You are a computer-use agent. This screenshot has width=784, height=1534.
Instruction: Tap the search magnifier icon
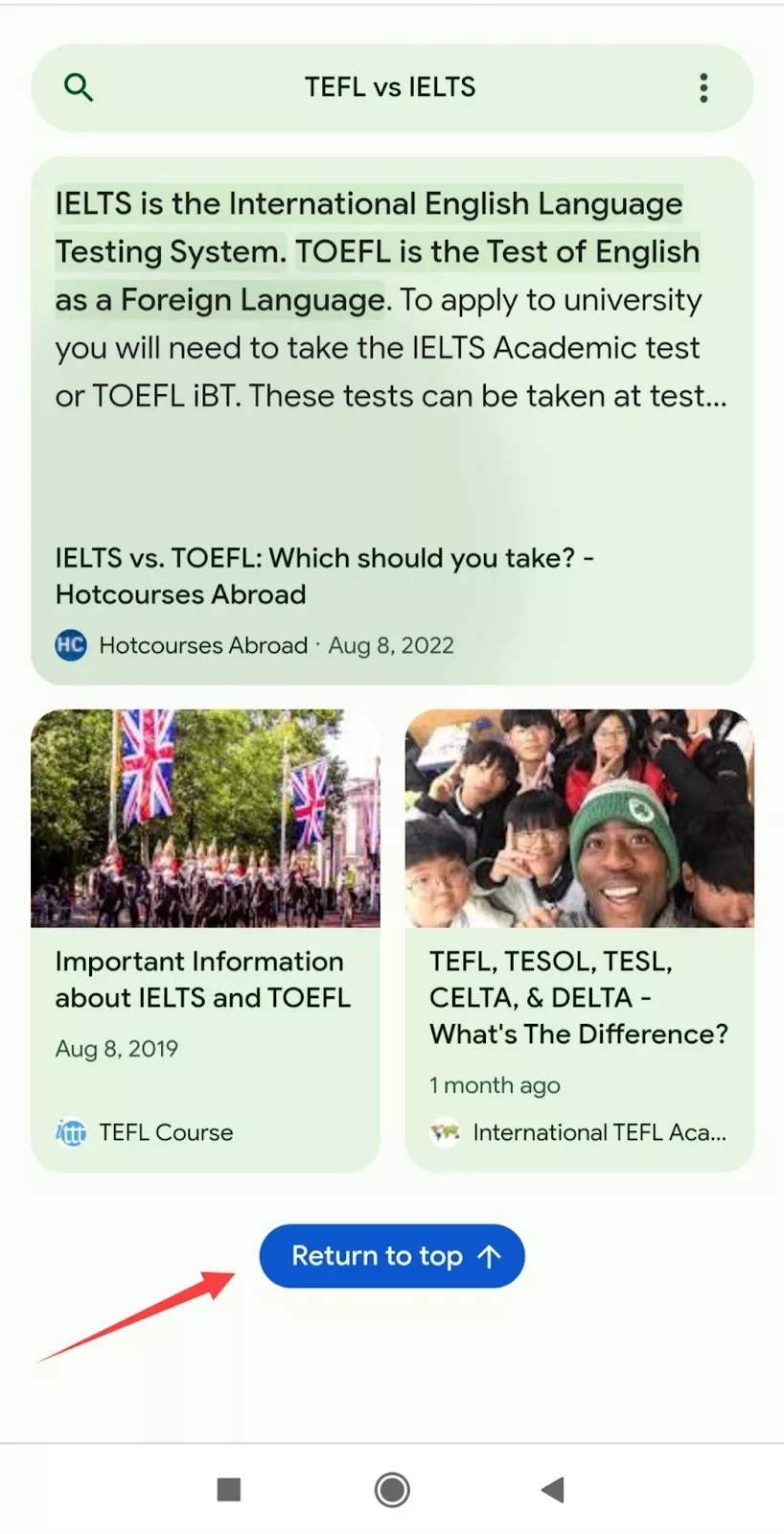click(79, 88)
